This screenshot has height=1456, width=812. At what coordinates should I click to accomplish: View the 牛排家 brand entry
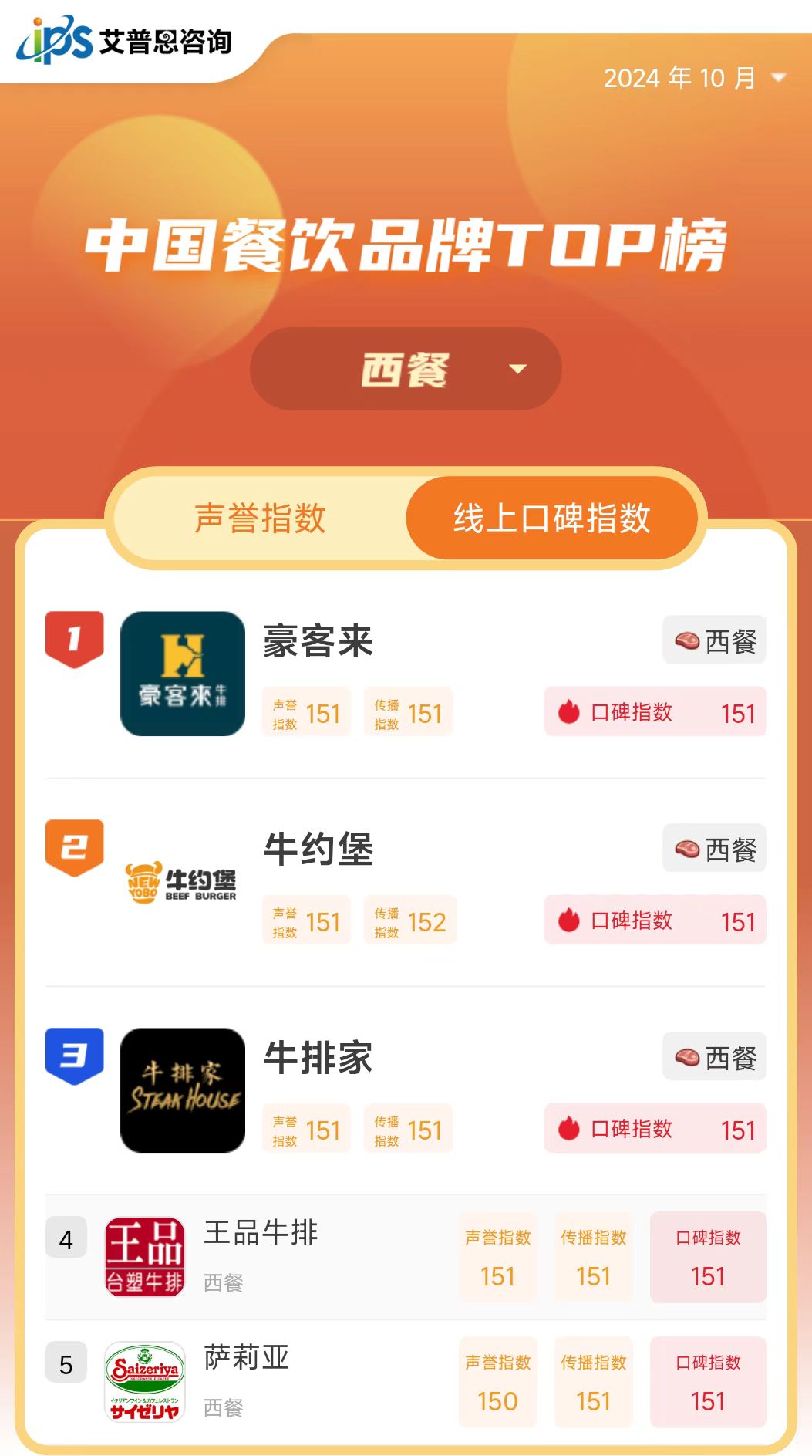[406, 1090]
